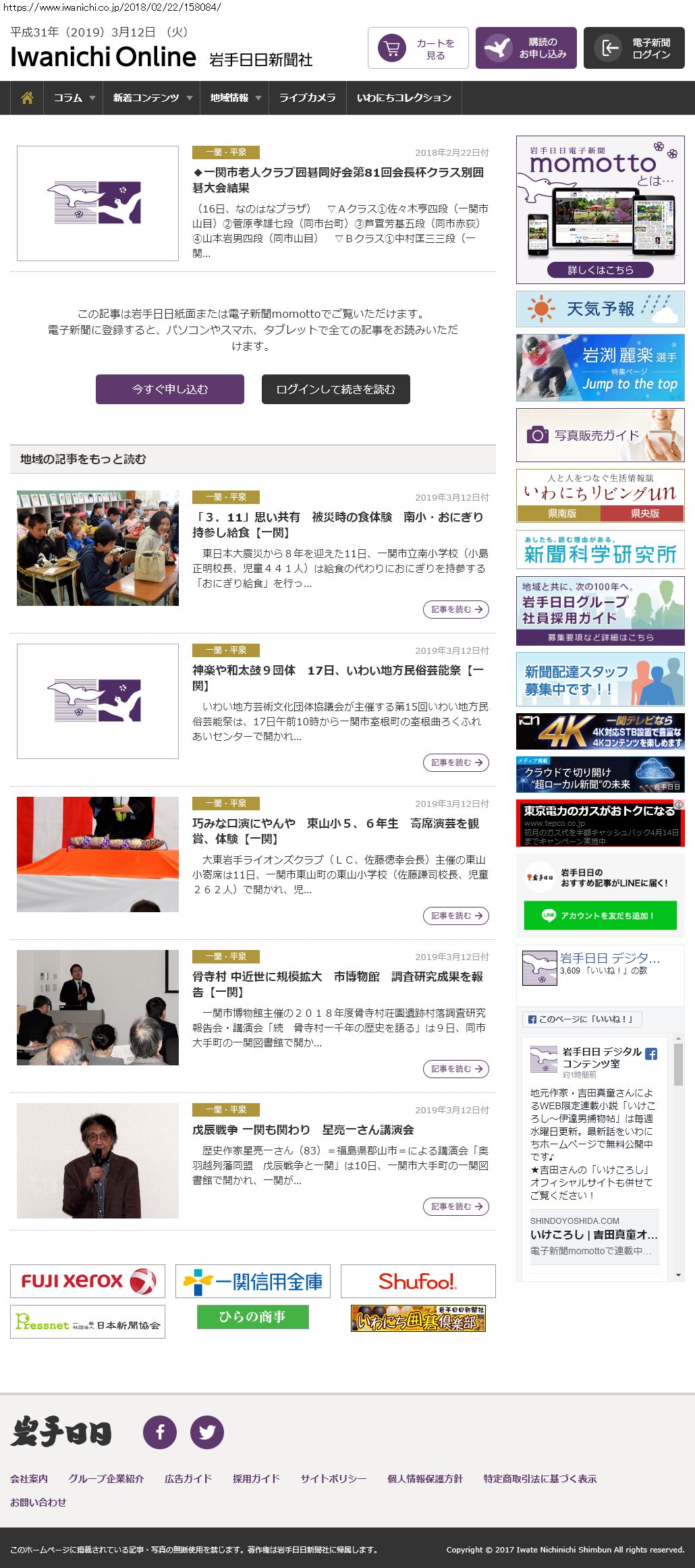Read the 「3．11」思い共有 article

point(337,524)
